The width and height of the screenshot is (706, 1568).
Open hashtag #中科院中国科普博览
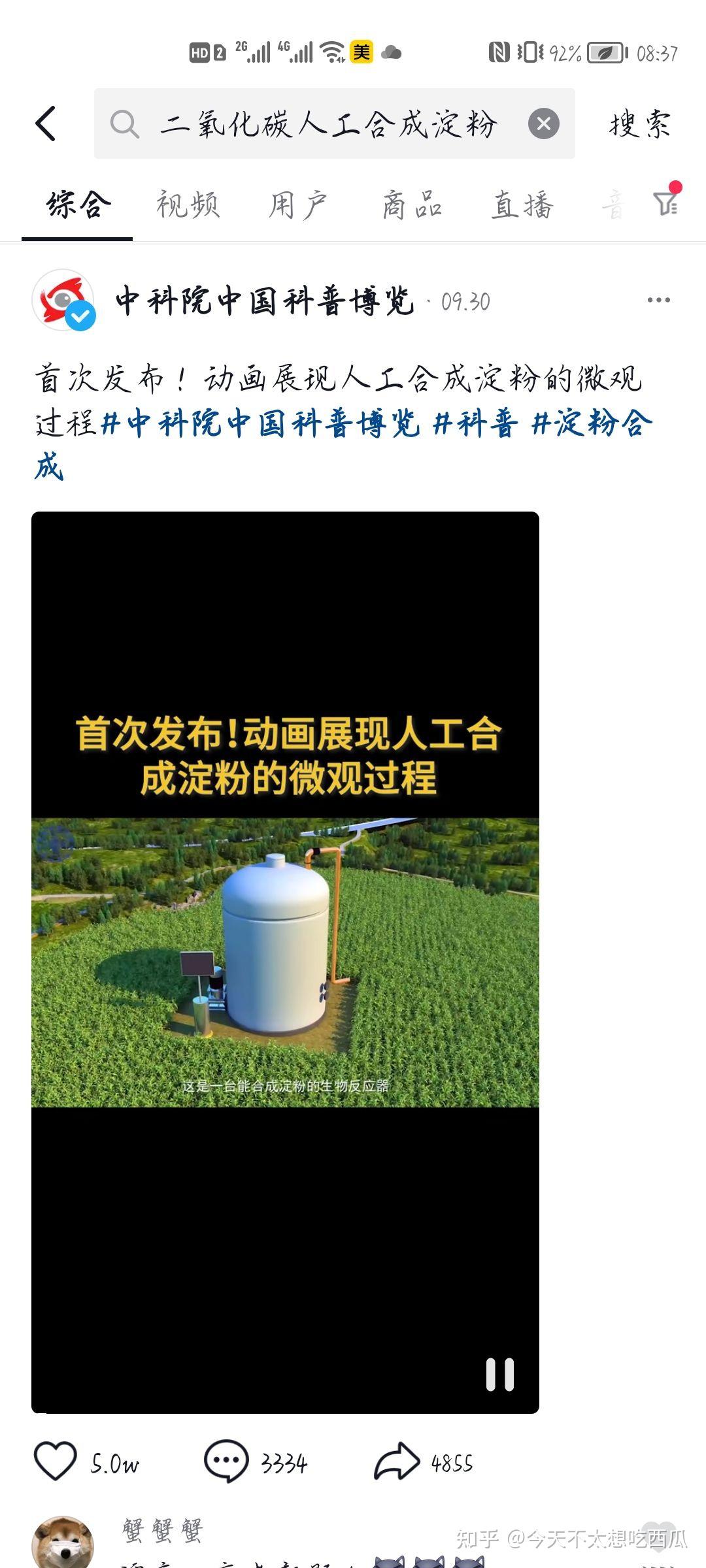pos(260,423)
